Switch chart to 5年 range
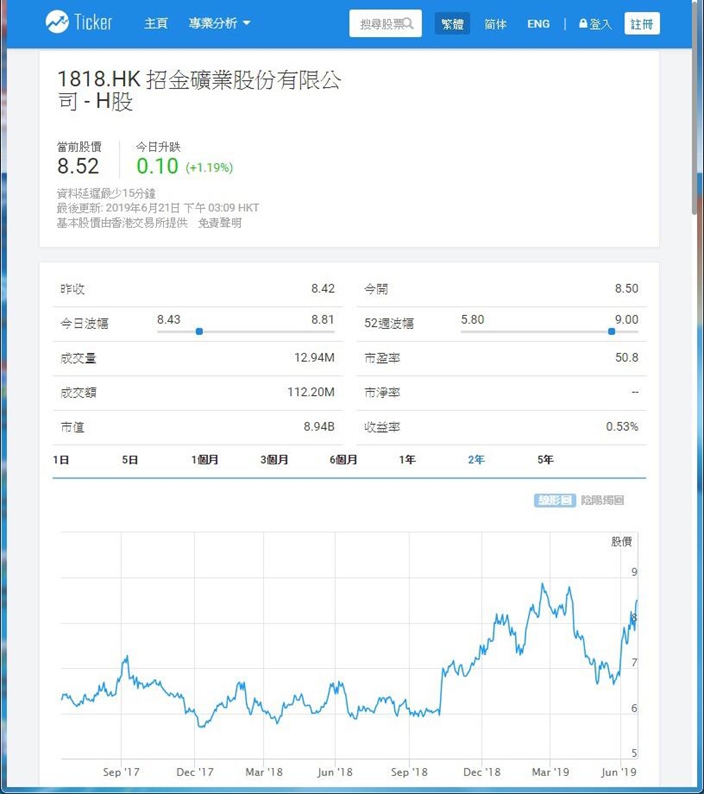 [x=545, y=460]
